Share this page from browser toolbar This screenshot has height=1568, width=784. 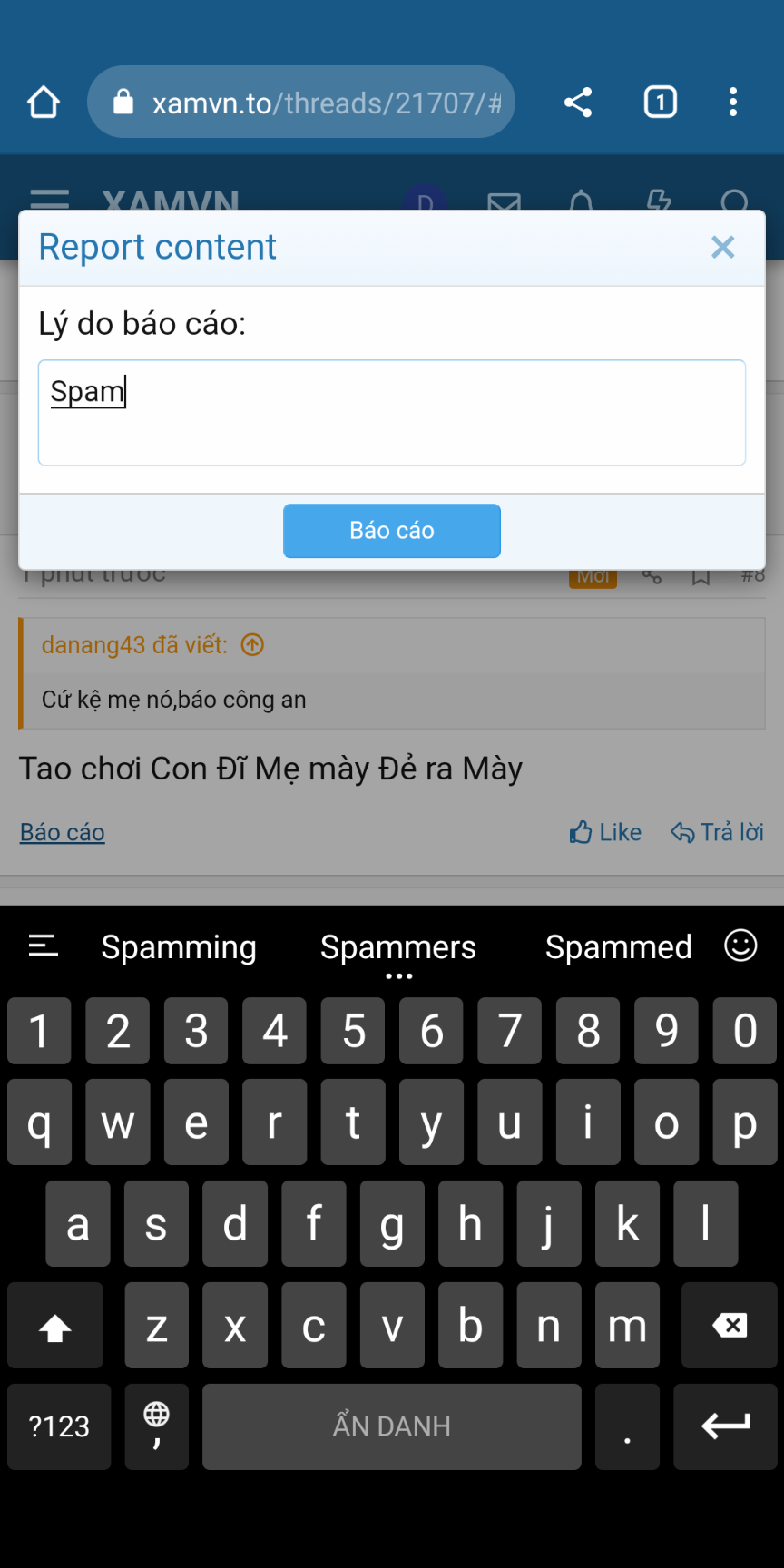pos(578,103)
